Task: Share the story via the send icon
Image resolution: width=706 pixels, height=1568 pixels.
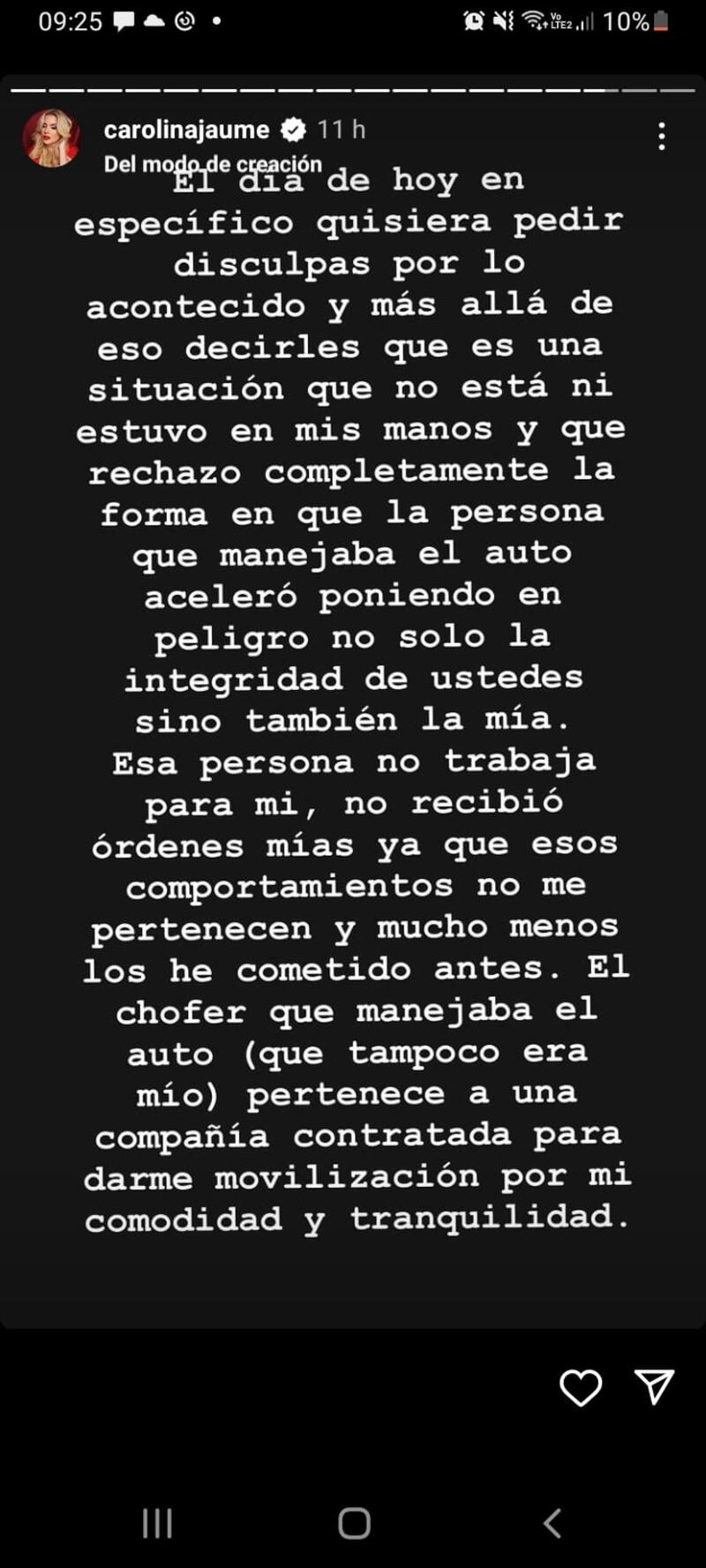Action: (x=654, y=1387)
